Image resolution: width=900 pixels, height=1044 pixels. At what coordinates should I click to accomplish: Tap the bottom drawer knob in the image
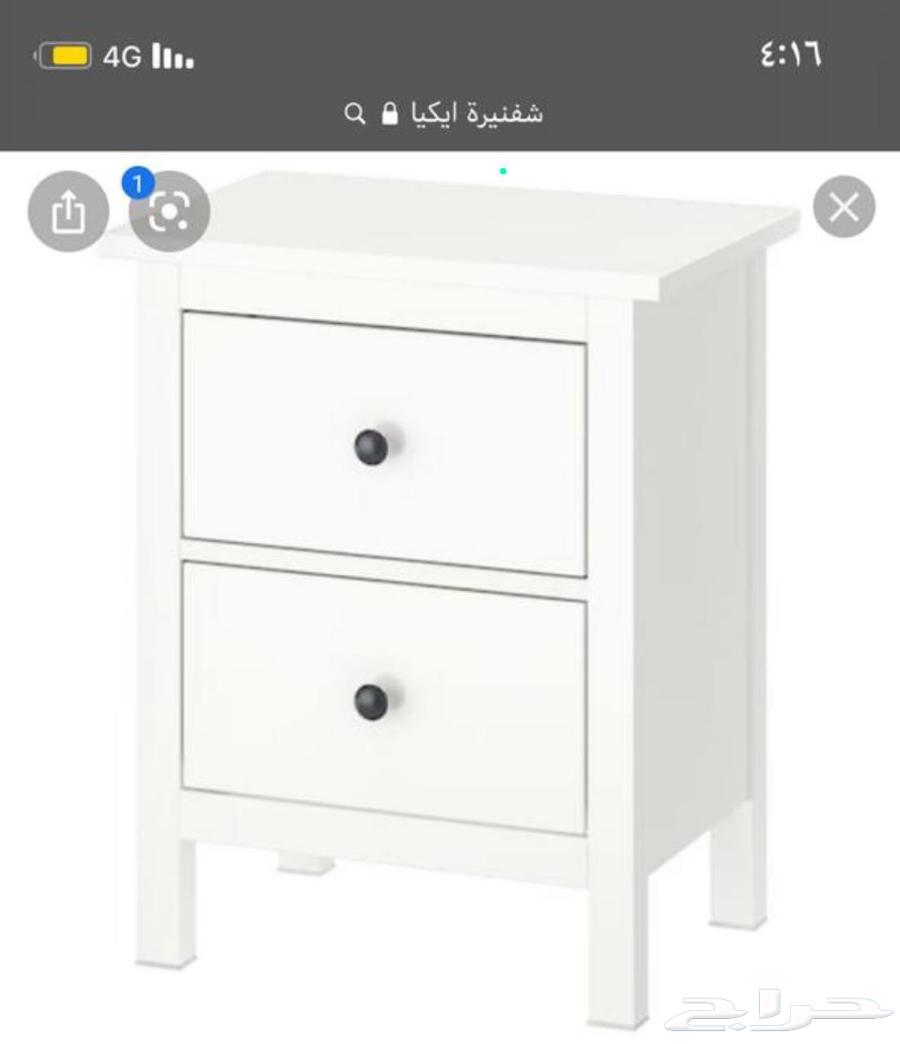(371, 703)
